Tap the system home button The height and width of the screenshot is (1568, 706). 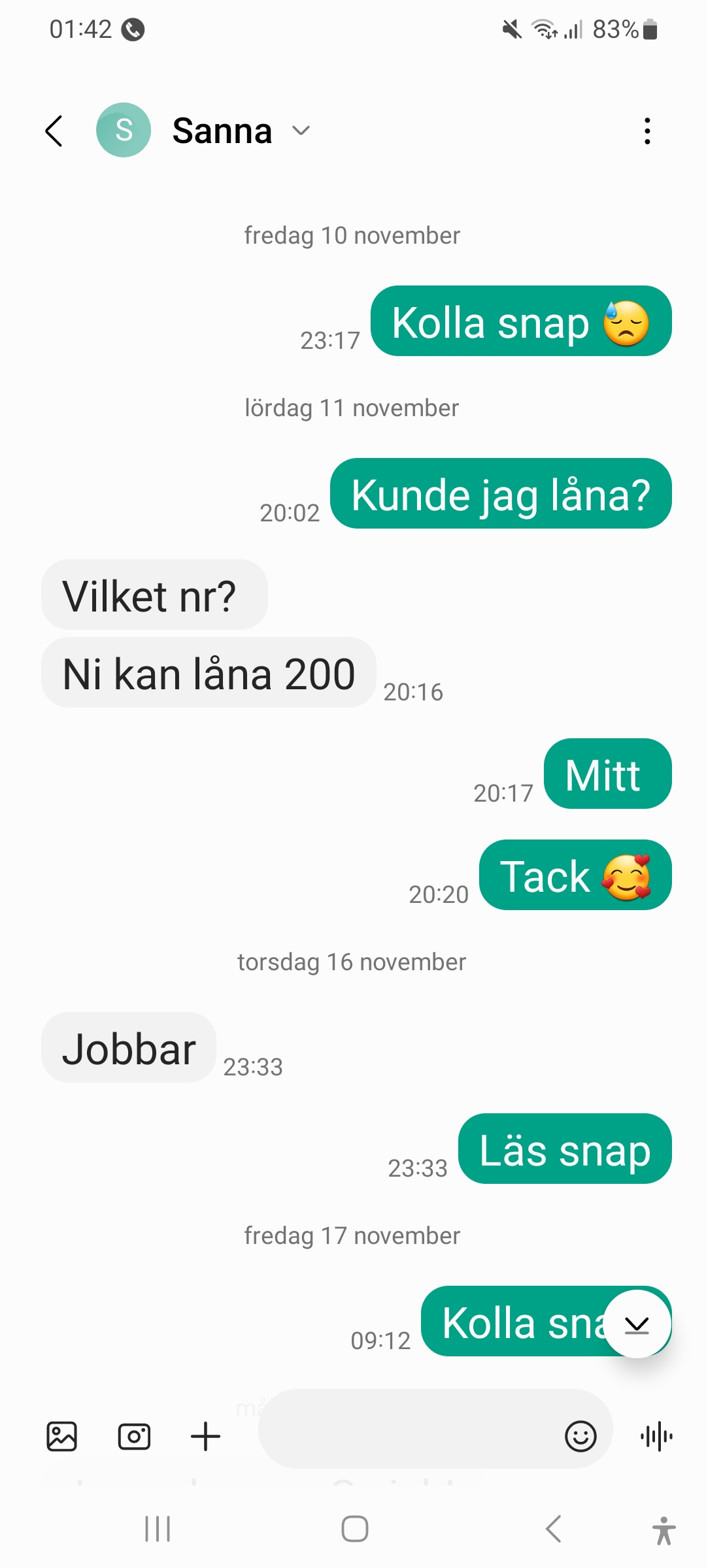click(x=355, y=1529)
